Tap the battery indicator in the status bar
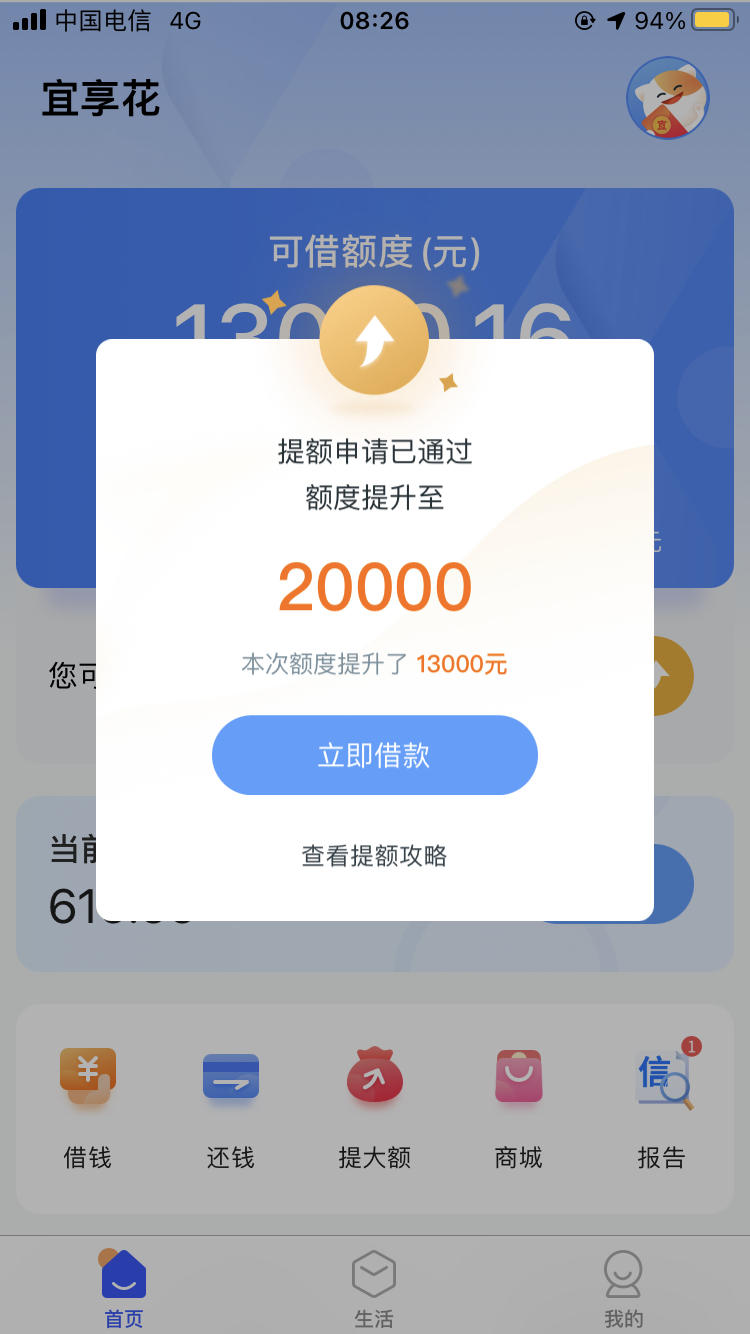 coord(716,19)
